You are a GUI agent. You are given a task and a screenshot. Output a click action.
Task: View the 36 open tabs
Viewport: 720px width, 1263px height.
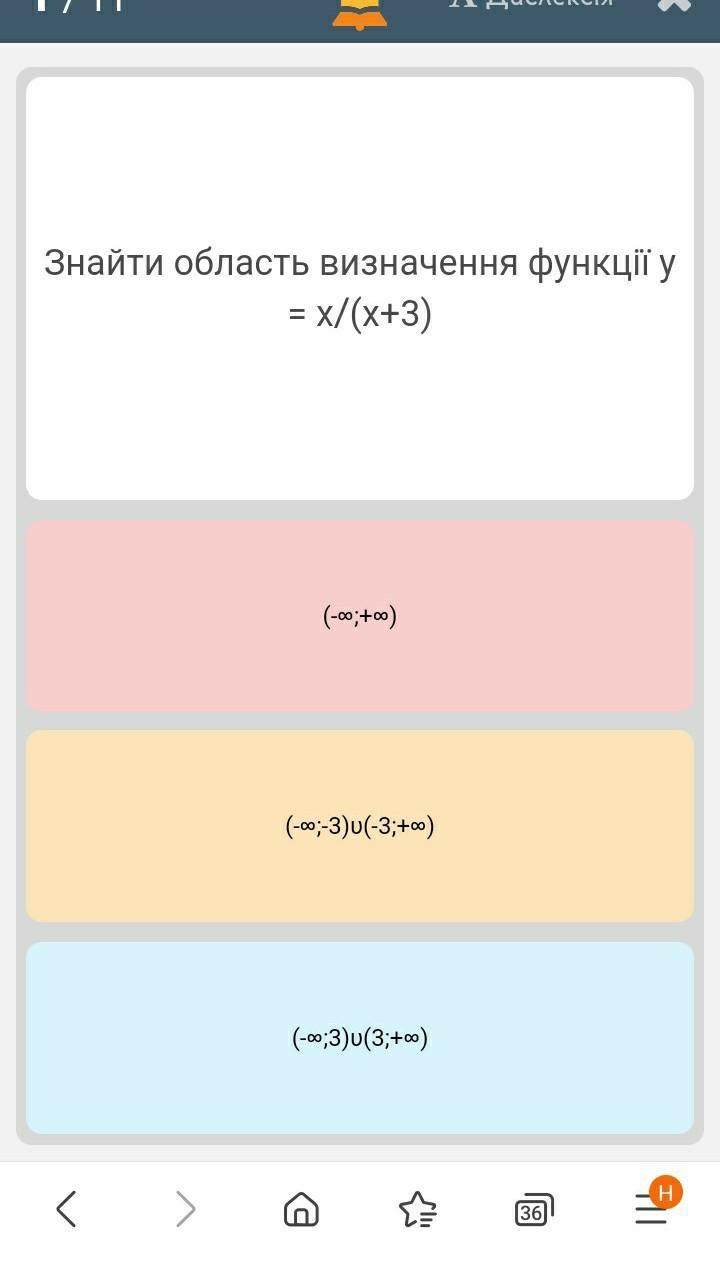(x=534, y=1210)
